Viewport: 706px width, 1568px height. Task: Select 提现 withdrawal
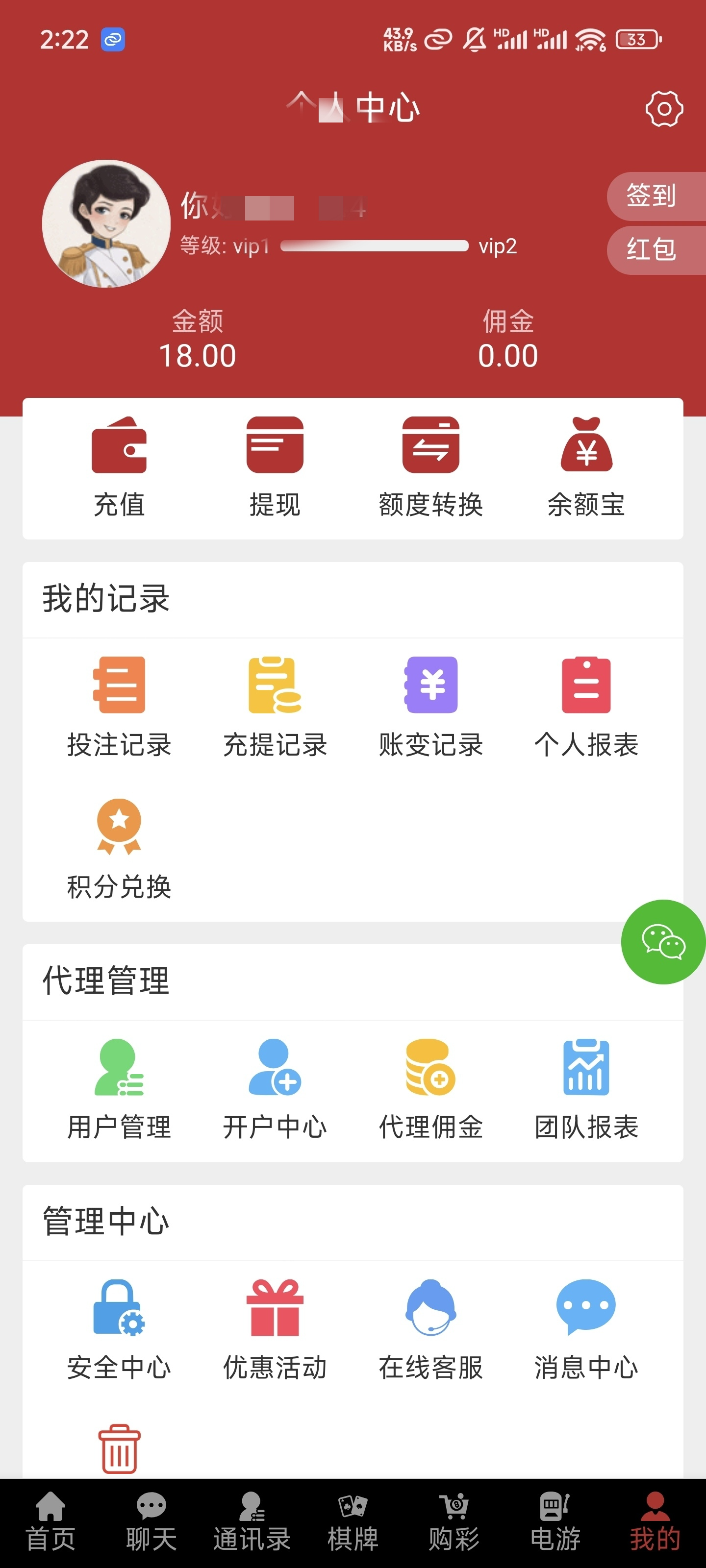pyautogui.click(x=275, y=466)
